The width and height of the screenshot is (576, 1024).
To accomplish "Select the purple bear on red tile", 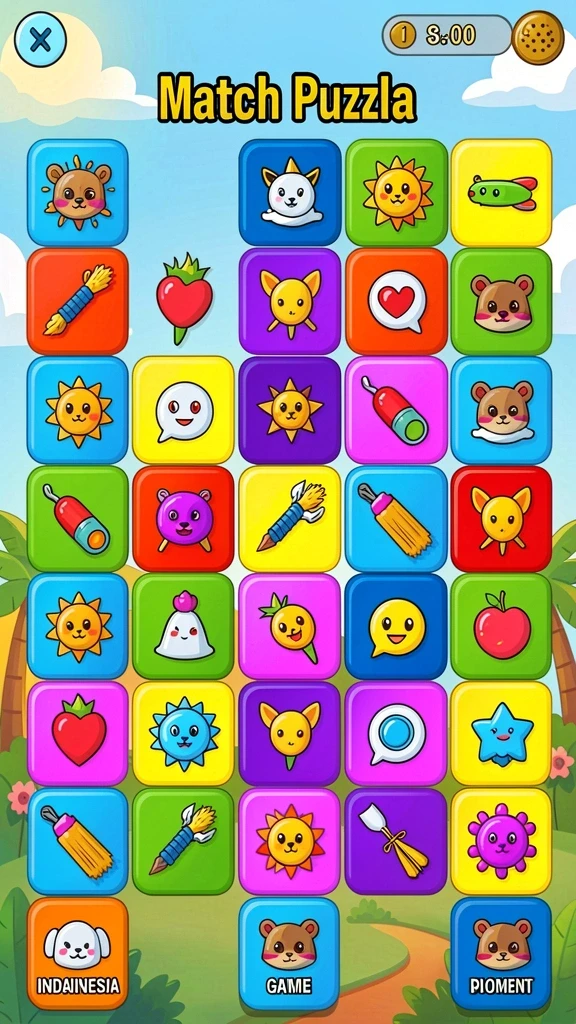I will (x=184, y=519).
